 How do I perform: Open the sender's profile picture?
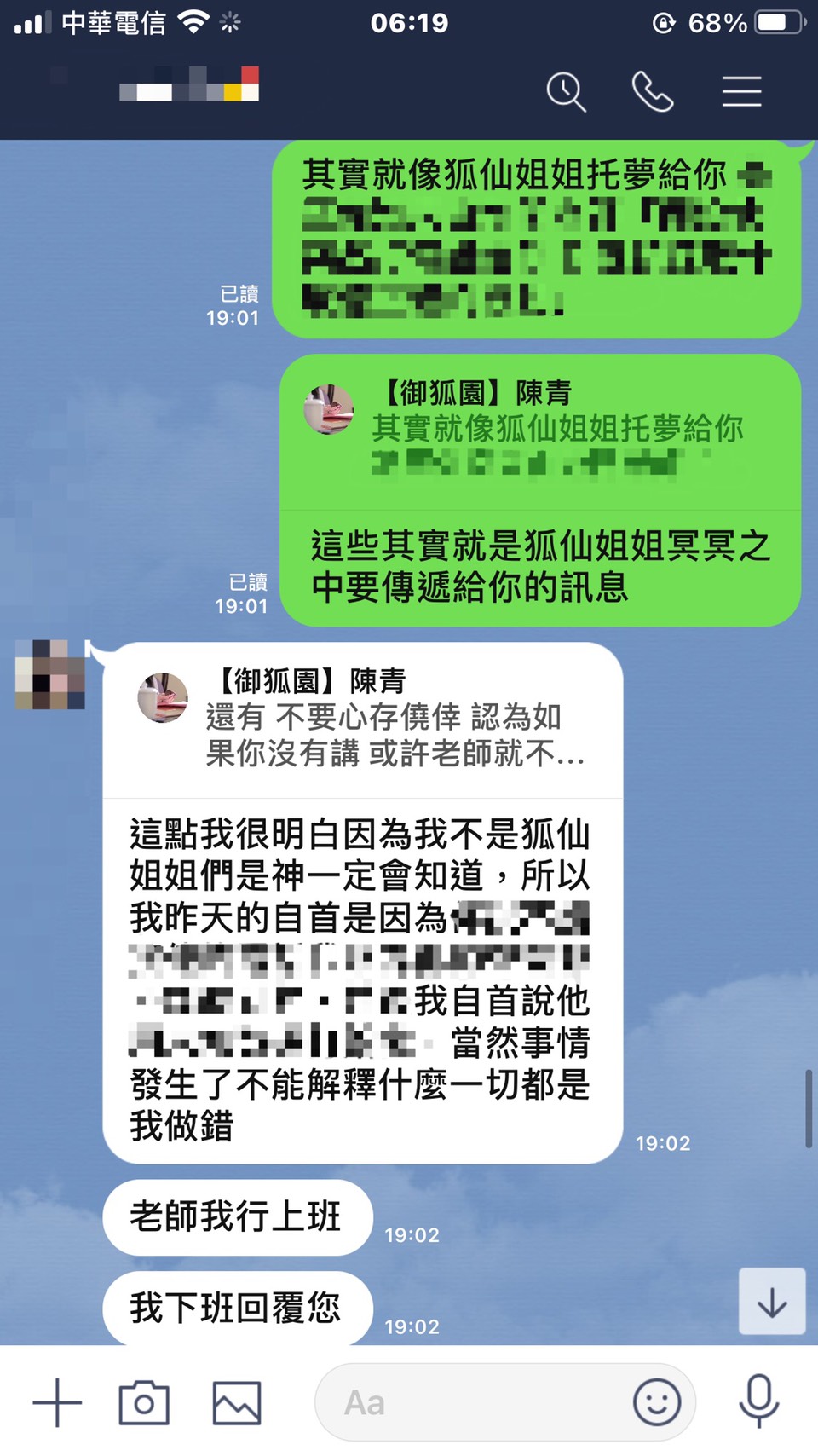(50, 674)
